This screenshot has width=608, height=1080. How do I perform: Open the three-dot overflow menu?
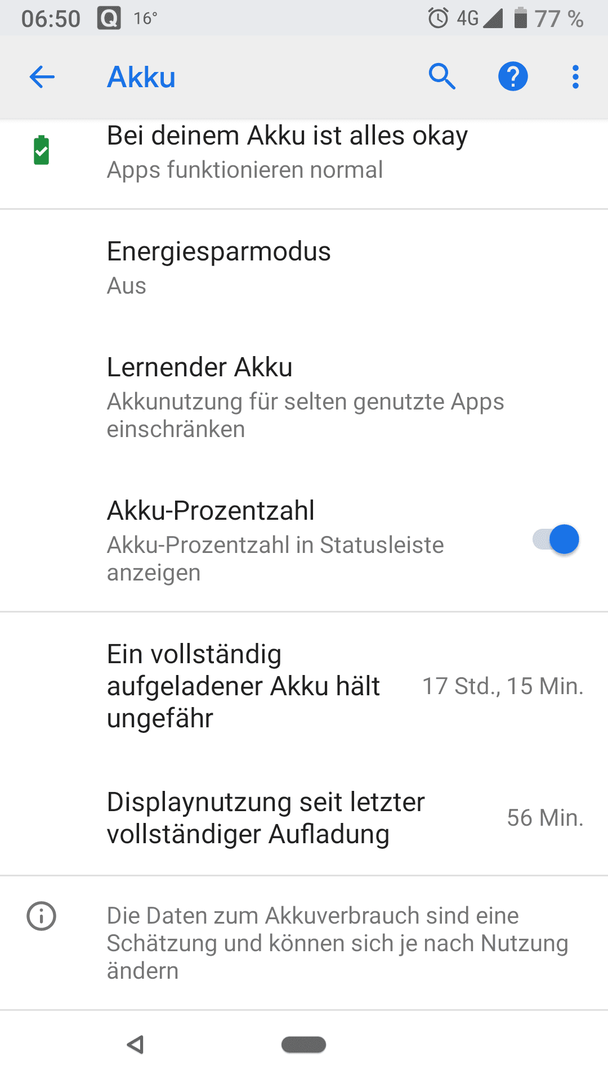click(576, 76)
